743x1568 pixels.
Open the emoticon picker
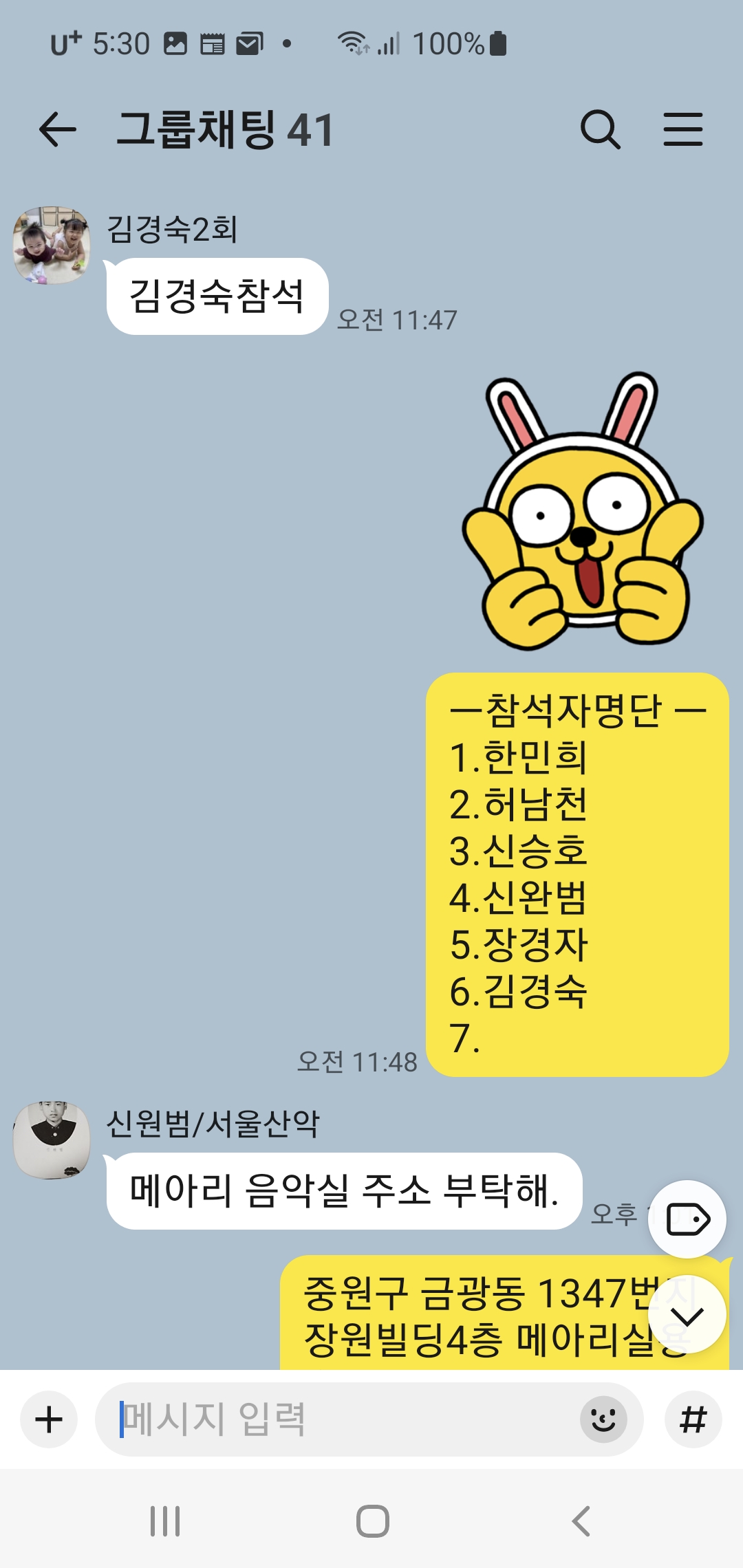pos(603,1419)
